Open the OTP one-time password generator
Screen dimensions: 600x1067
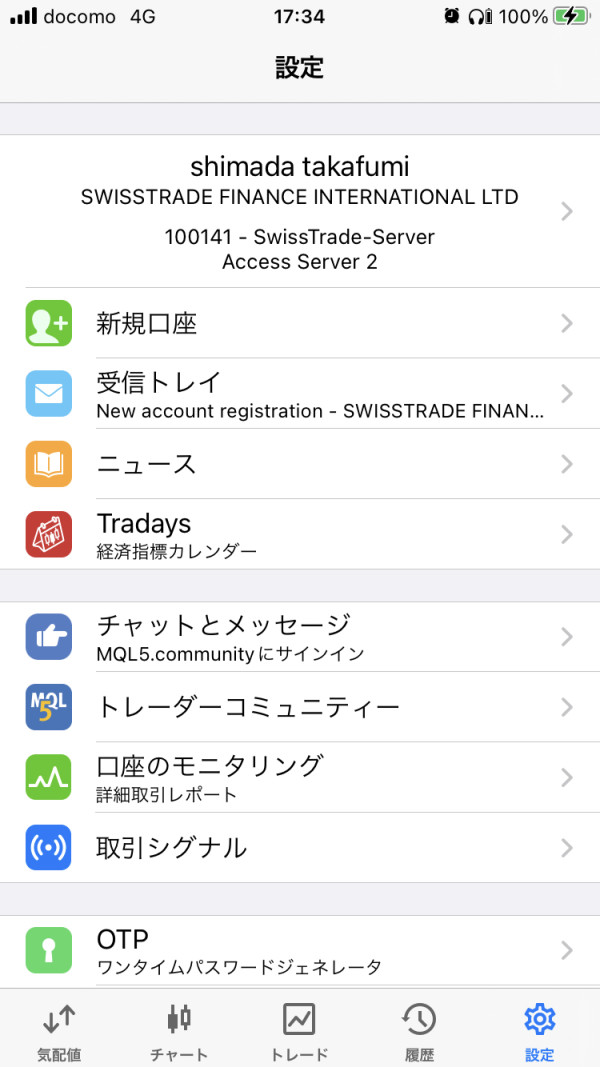coord(300,950)
